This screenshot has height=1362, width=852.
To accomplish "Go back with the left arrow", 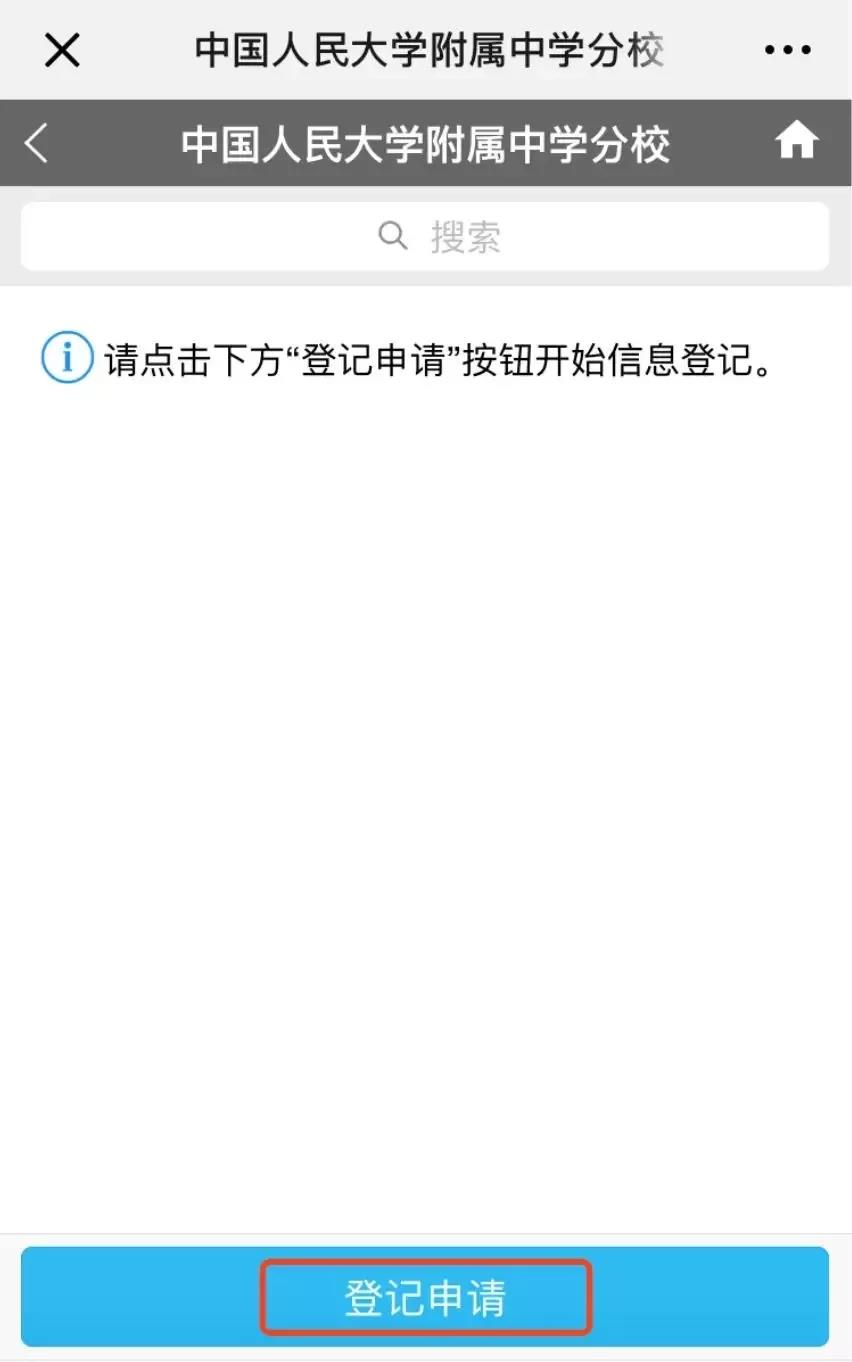I will coord(37,143).
